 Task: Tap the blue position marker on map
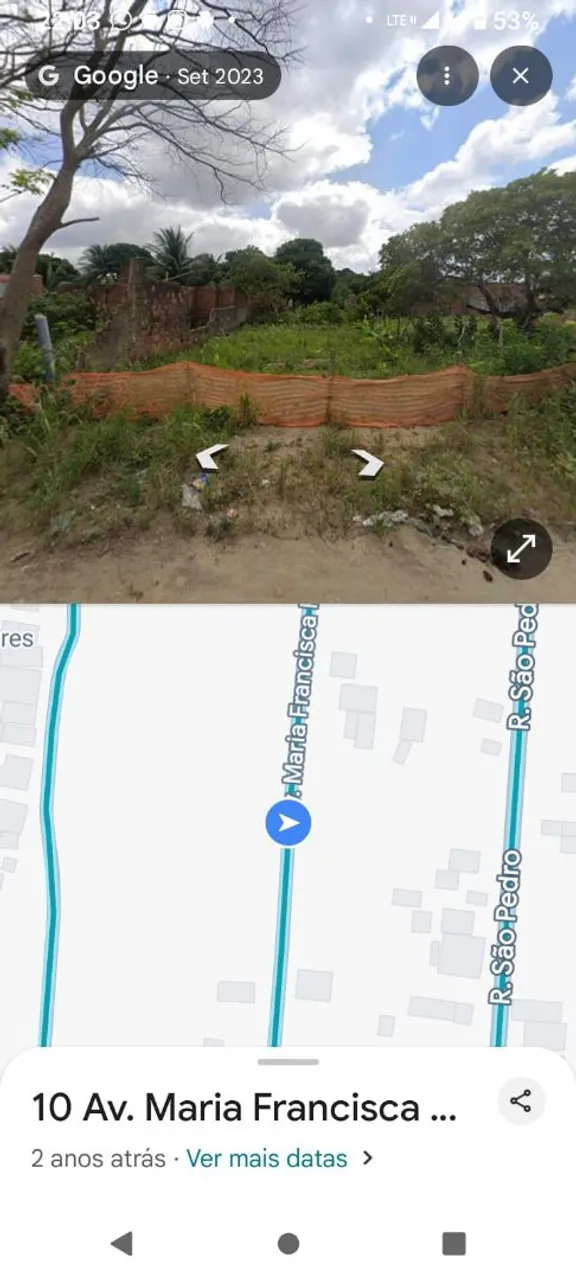click(288, 823)
